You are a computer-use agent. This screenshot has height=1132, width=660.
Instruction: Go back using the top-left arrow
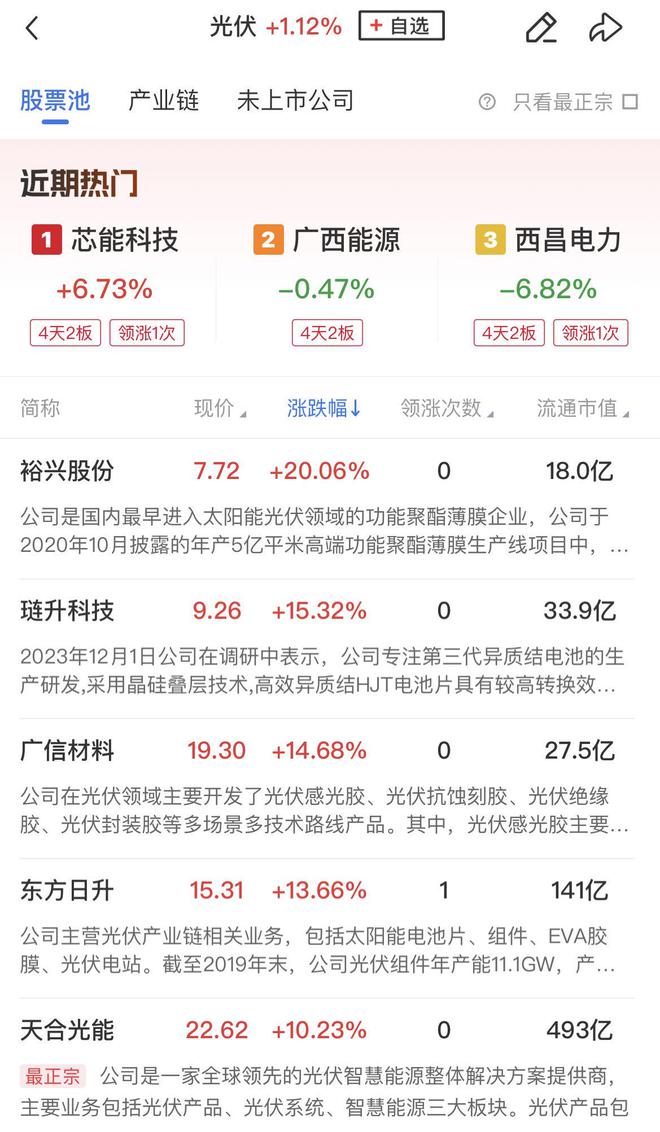[32, 28]
